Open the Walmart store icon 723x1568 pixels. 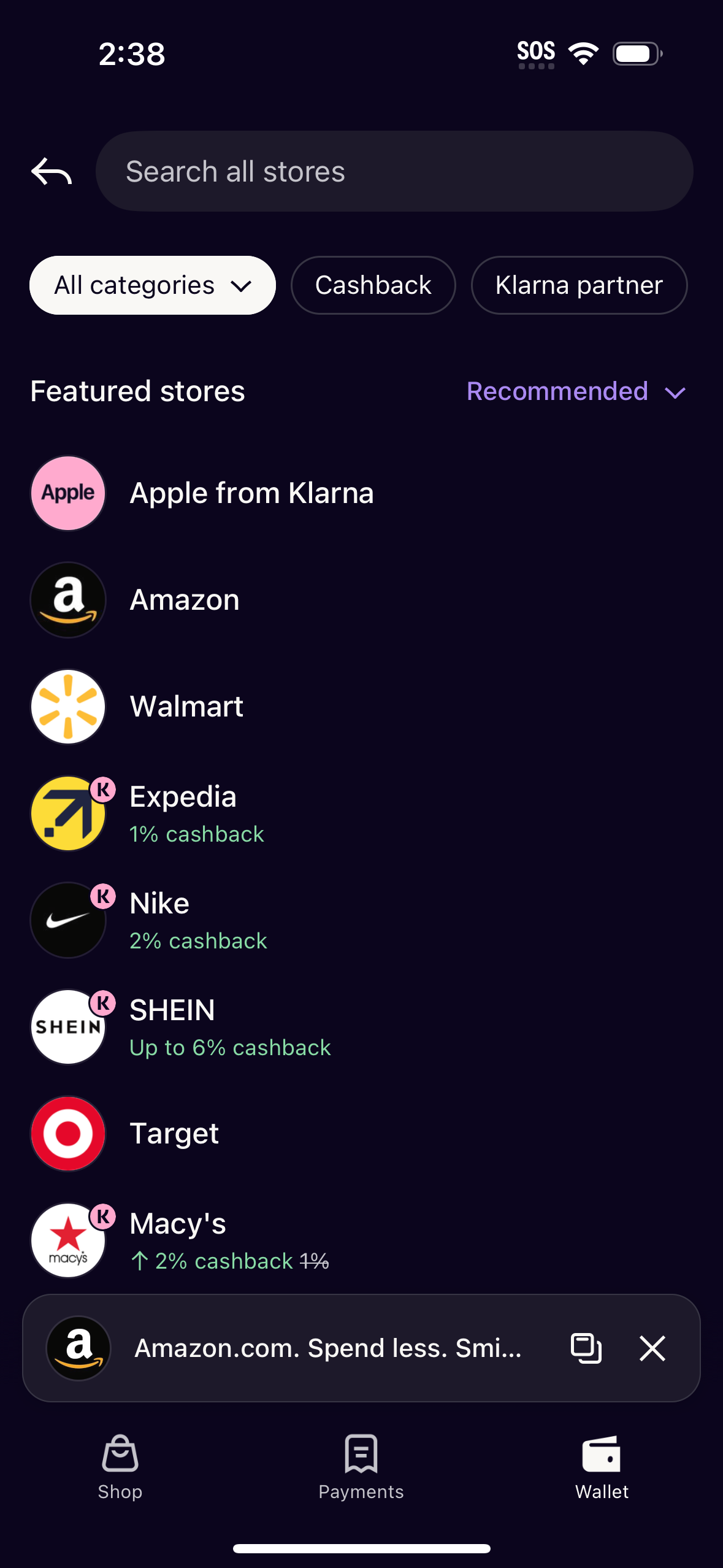[67, 706]
